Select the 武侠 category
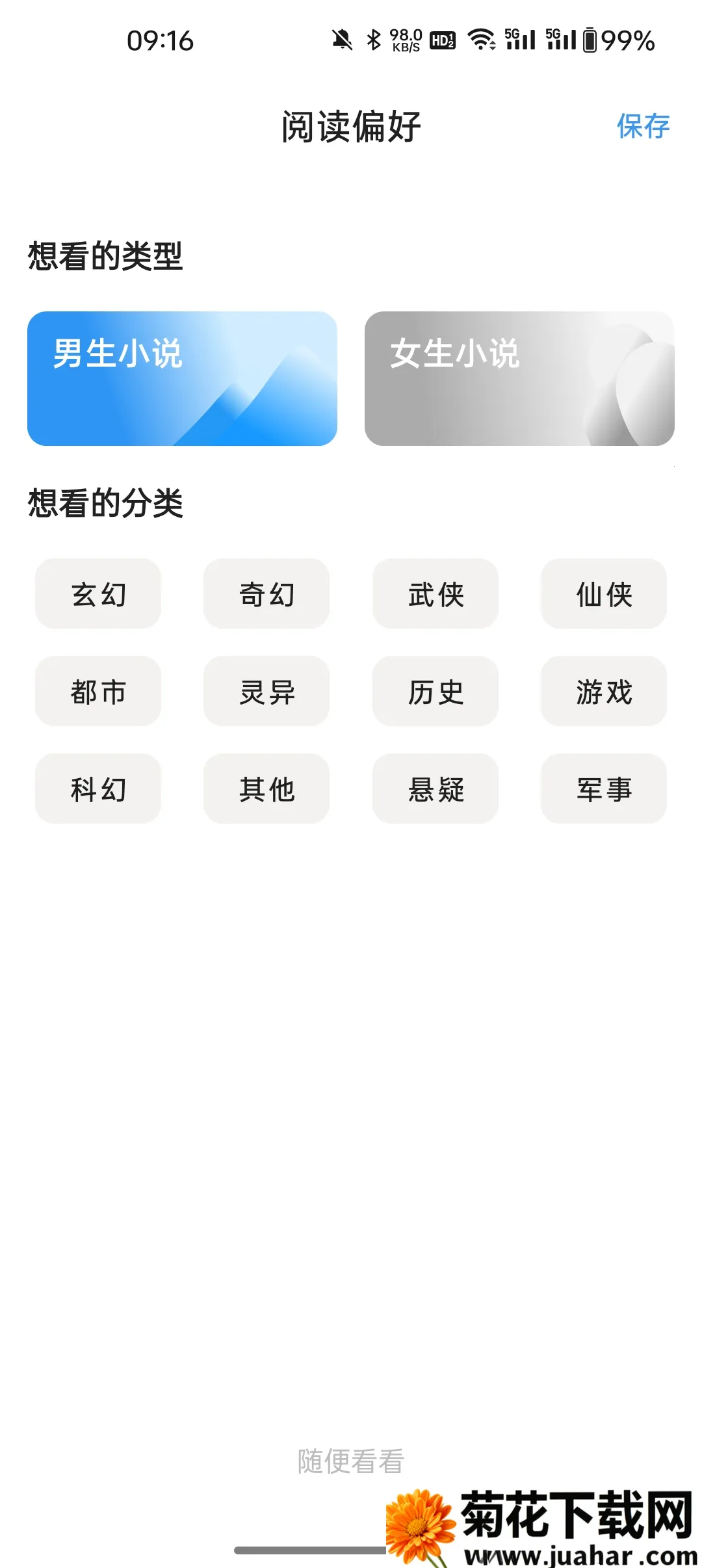The image size is (702, 1568). click(435, 595)
